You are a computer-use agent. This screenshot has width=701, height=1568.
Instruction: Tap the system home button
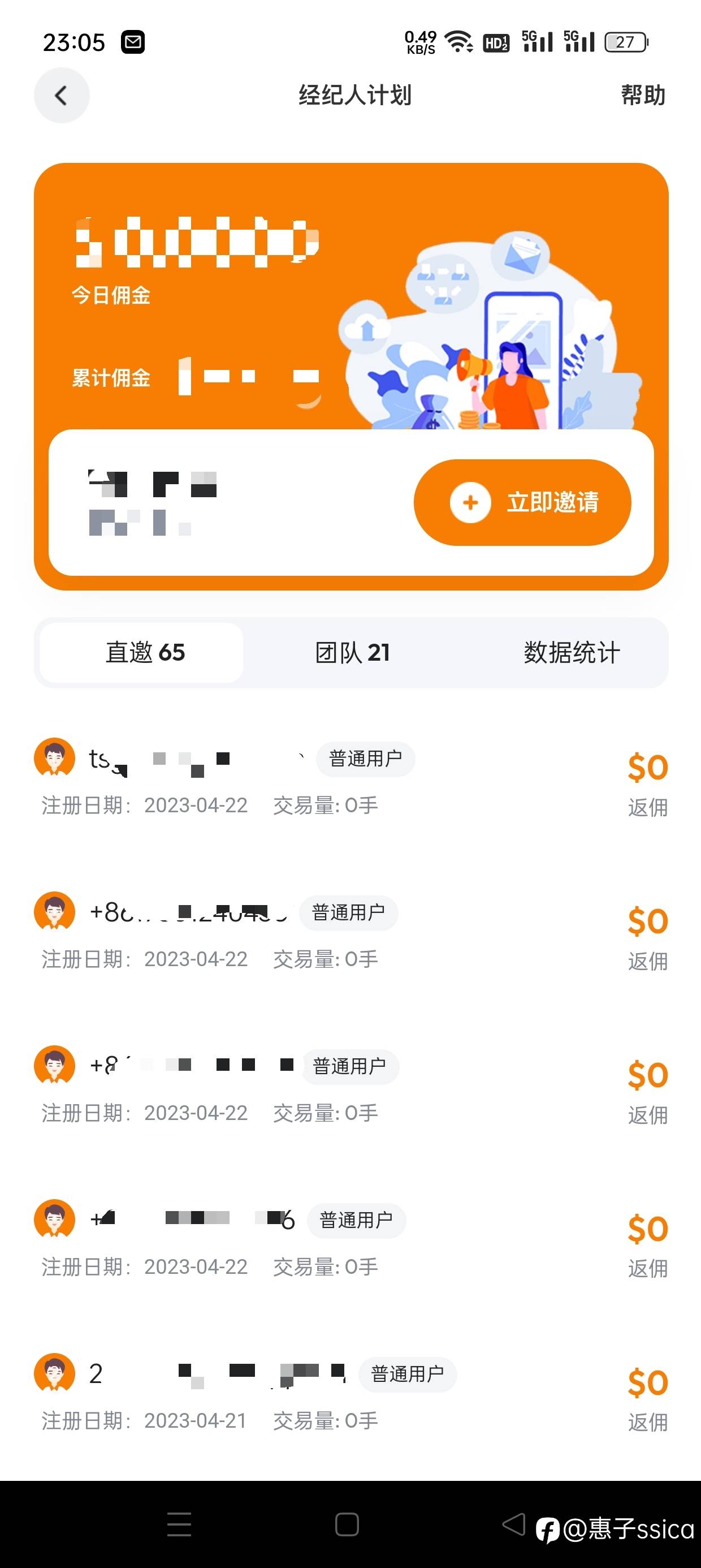pos(347,1524)
